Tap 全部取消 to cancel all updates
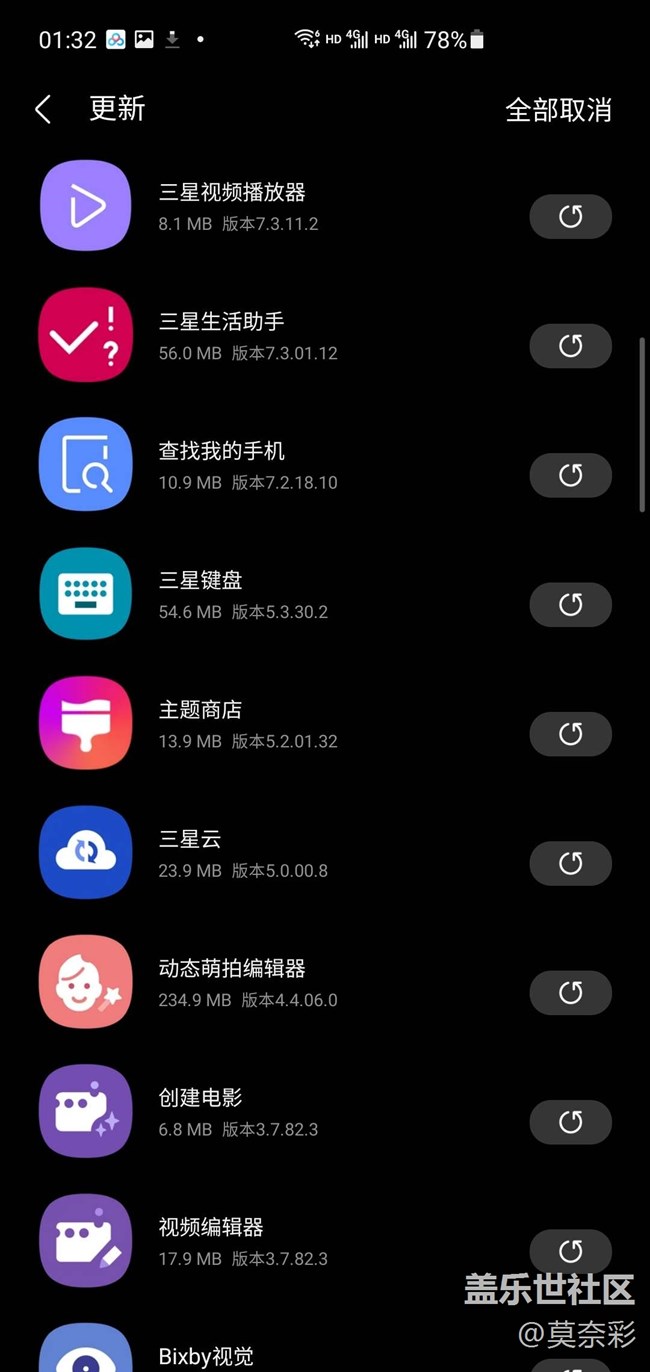Viewport: 650px width, 1372px height. pyautogui.click(x=558, y=110)
